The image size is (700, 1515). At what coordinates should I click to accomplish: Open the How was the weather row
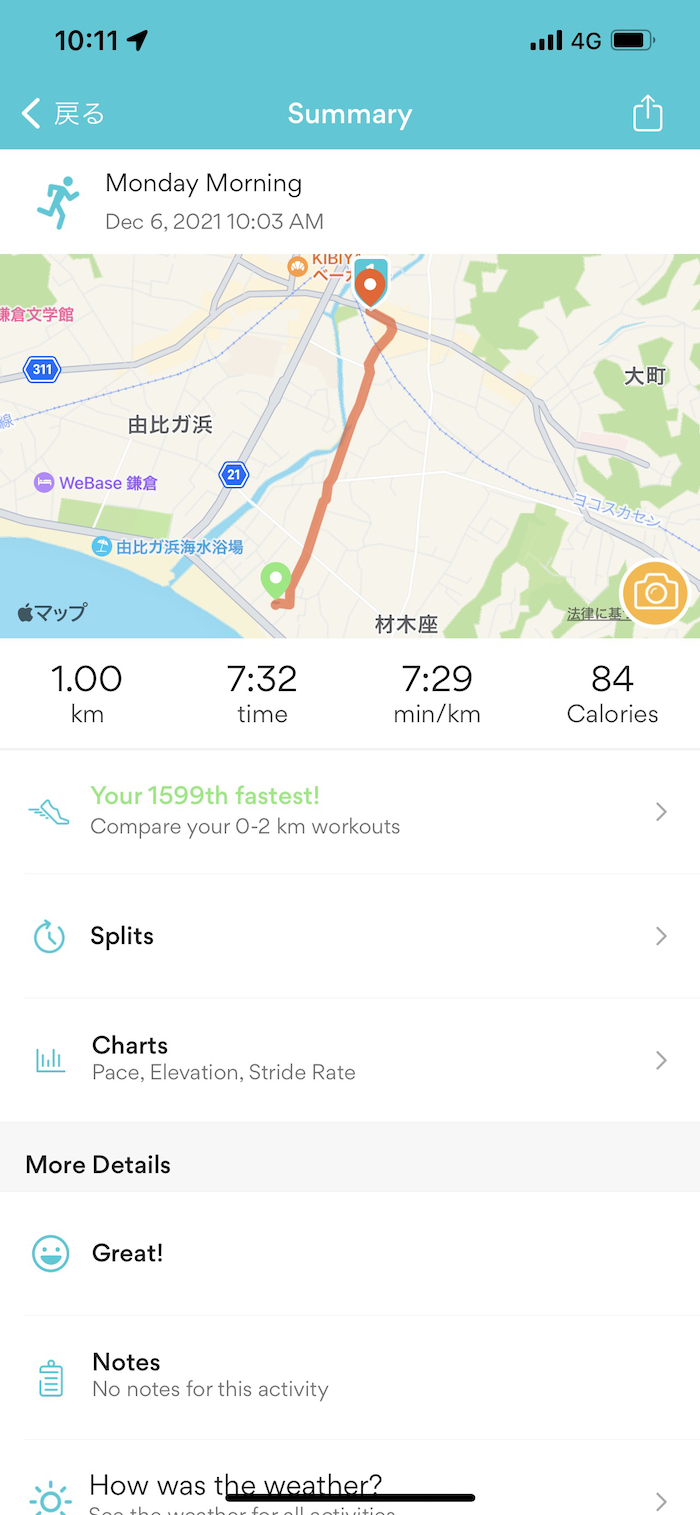pyautogui.click(x=350, y=1490)
